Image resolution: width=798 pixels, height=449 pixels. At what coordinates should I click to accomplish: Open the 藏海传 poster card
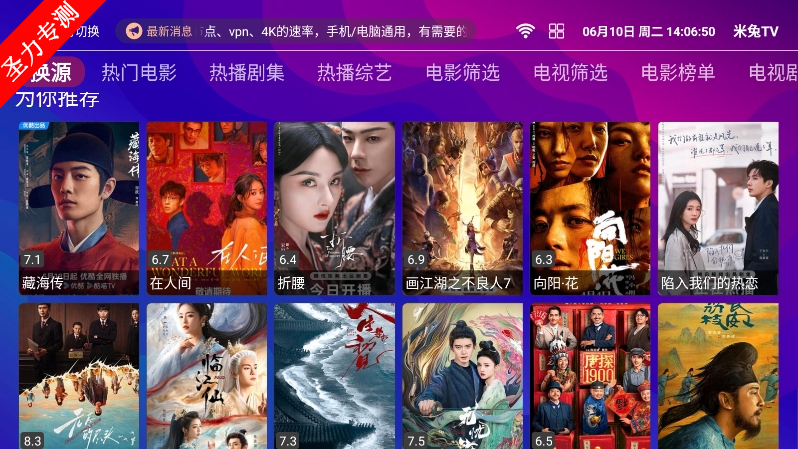[x=79, y=208]
